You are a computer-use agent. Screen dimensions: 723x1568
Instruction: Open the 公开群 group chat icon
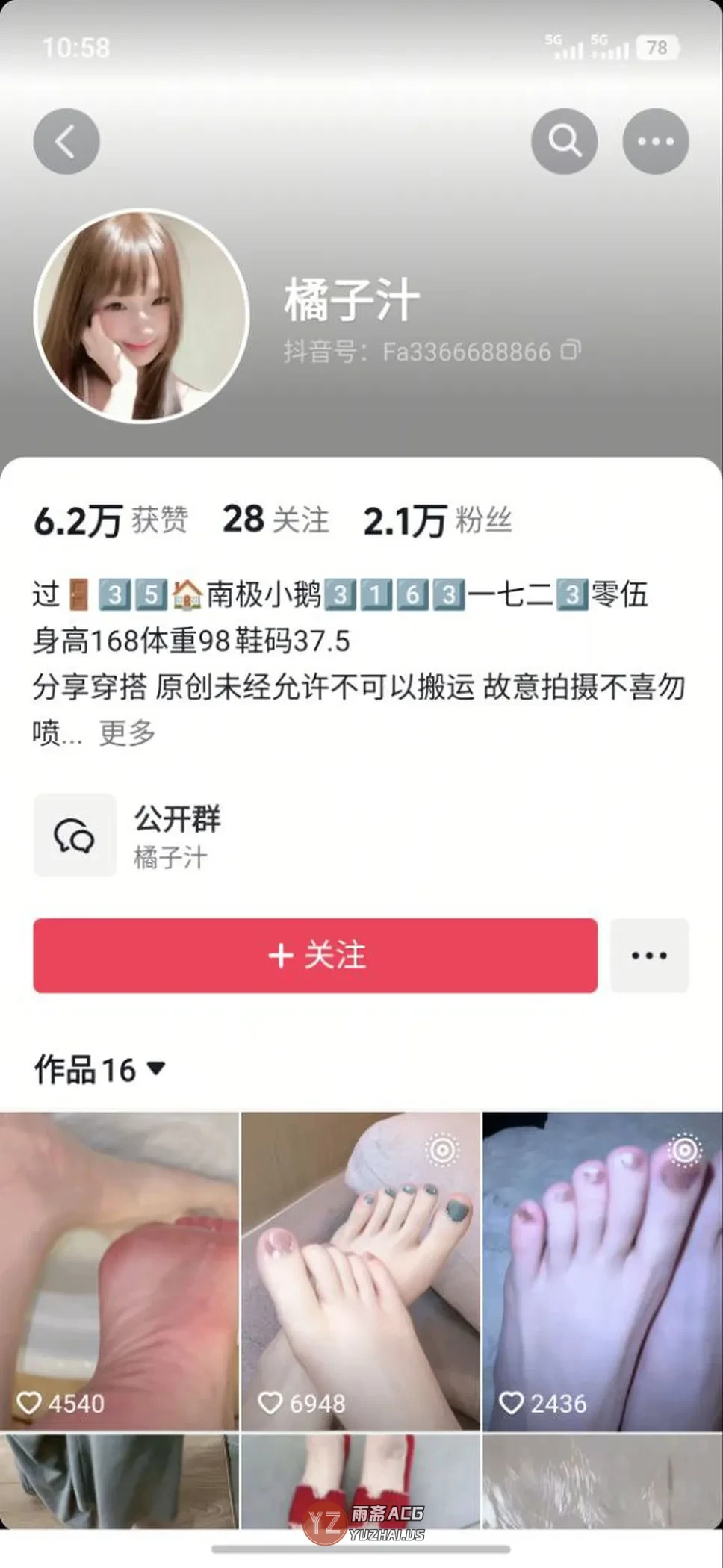click(x=74, y=836)
